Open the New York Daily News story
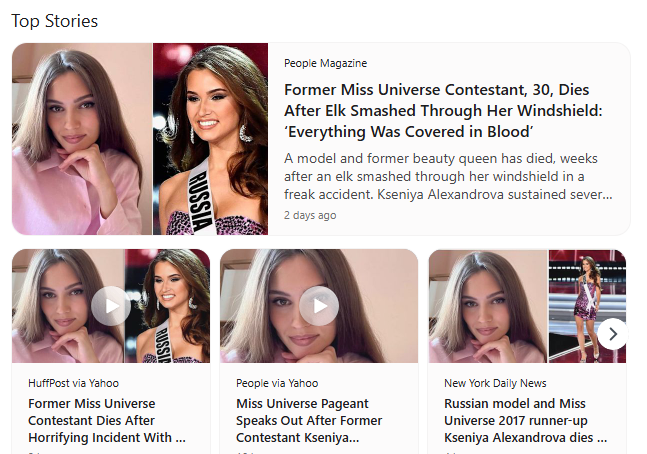The image size is (647, 454). [525, 420]
